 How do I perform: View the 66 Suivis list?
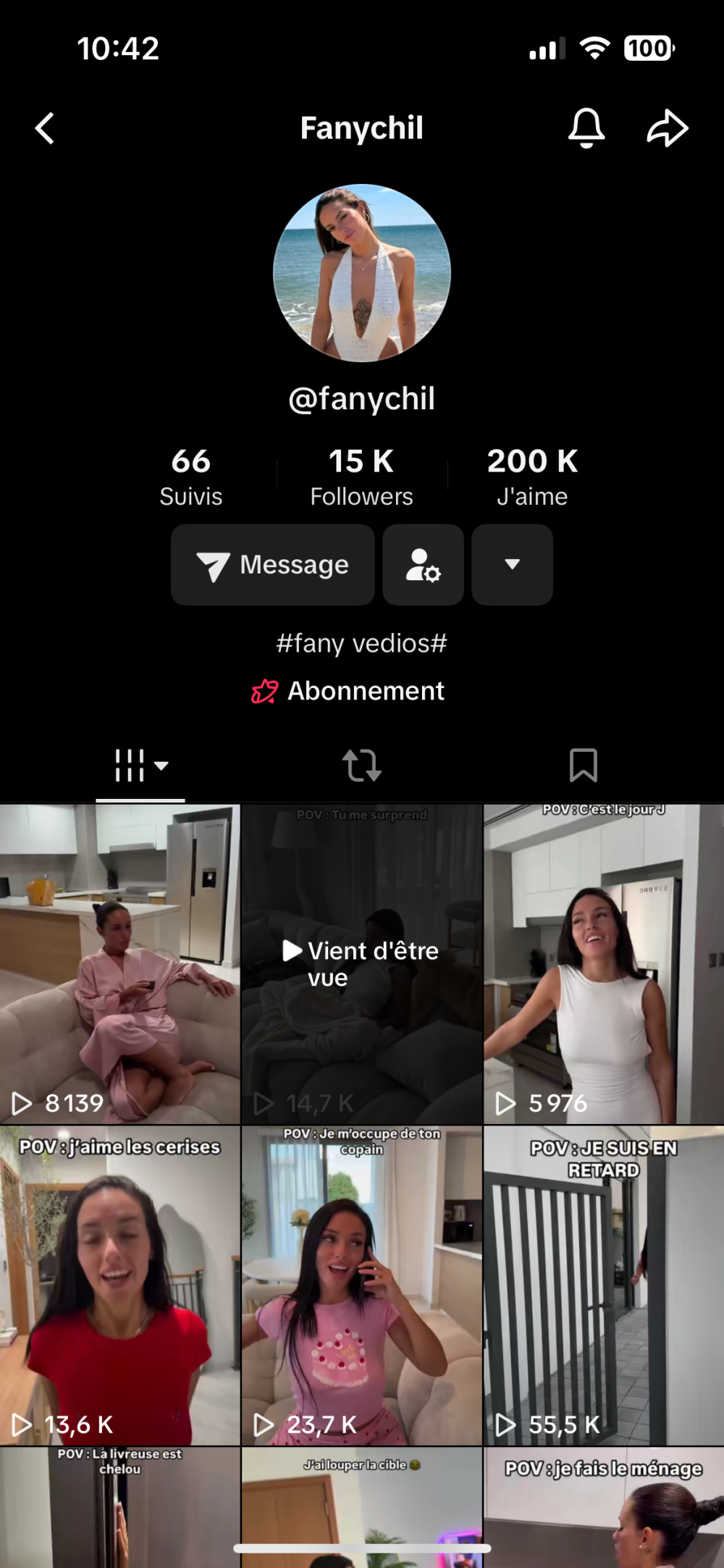190,476
